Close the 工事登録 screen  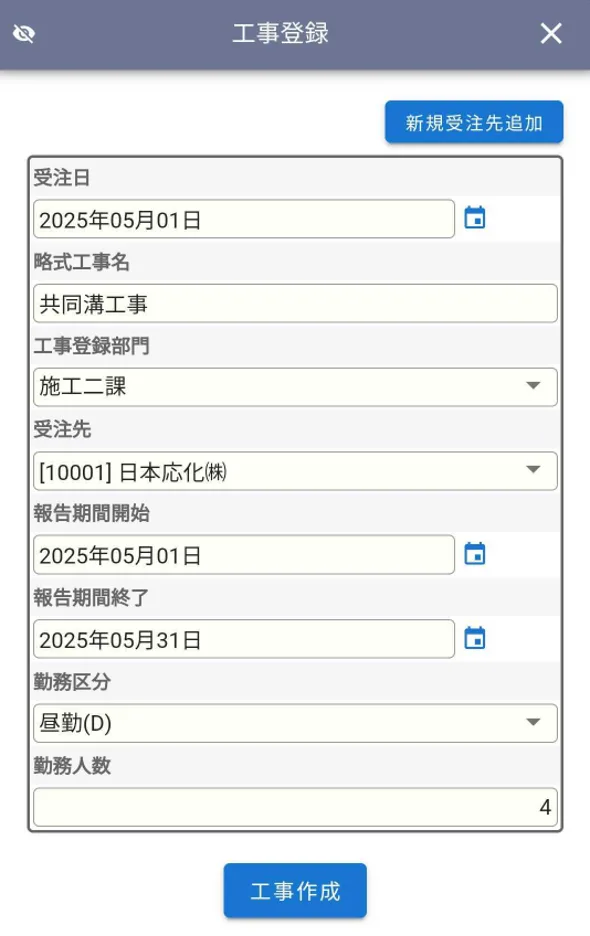click(551, 33)
